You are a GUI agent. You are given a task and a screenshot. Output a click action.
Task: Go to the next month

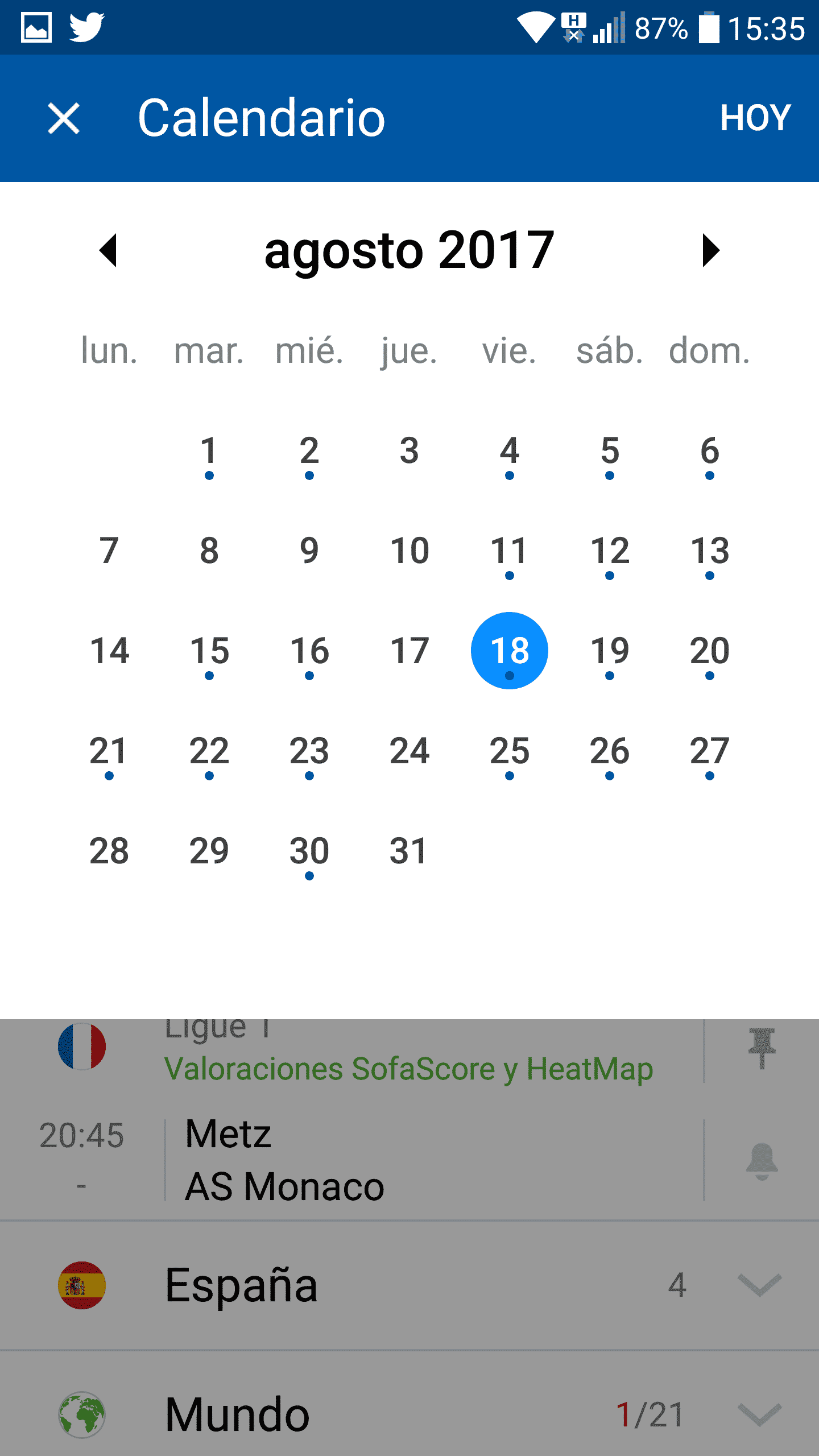[x=711, y=250]
